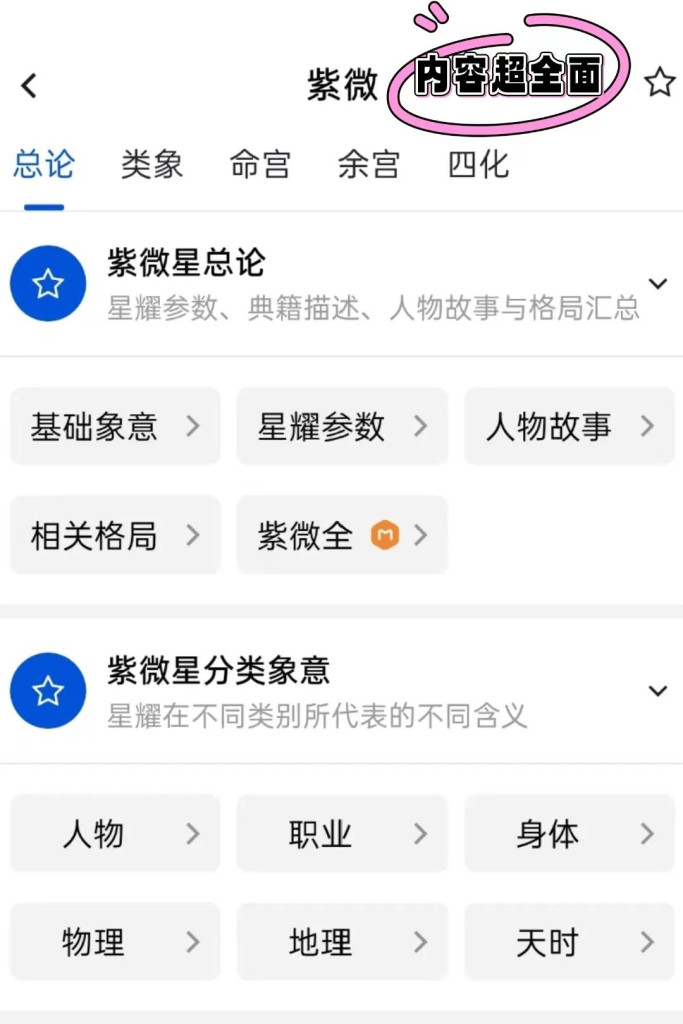The image size is (683, 1024).
Task: Go back using the top-left arrow
Action: click(30, 86)
